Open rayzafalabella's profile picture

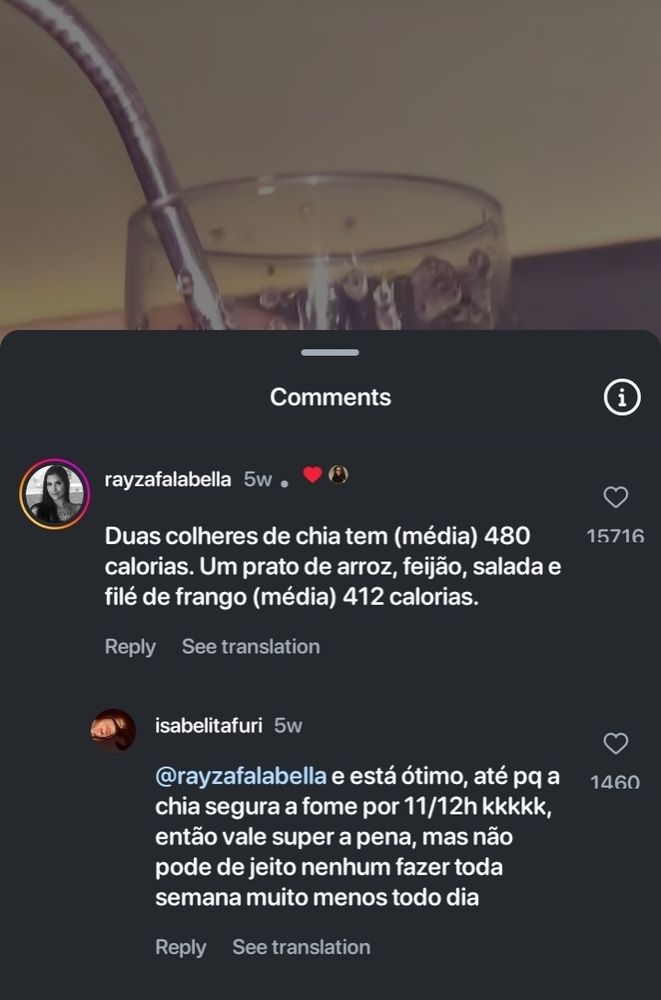tap(56, 495)
